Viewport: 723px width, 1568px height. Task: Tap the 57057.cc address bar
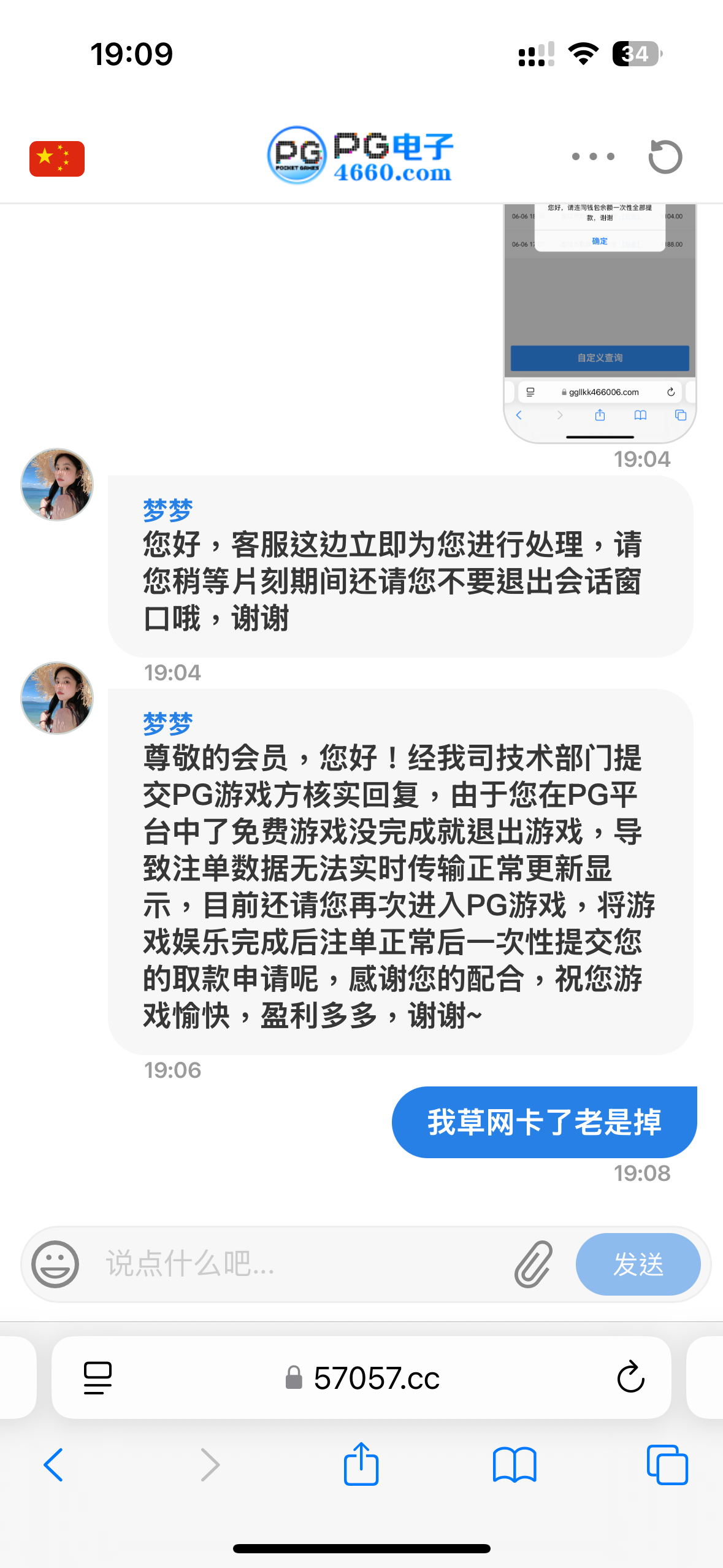click(363, 1378)
